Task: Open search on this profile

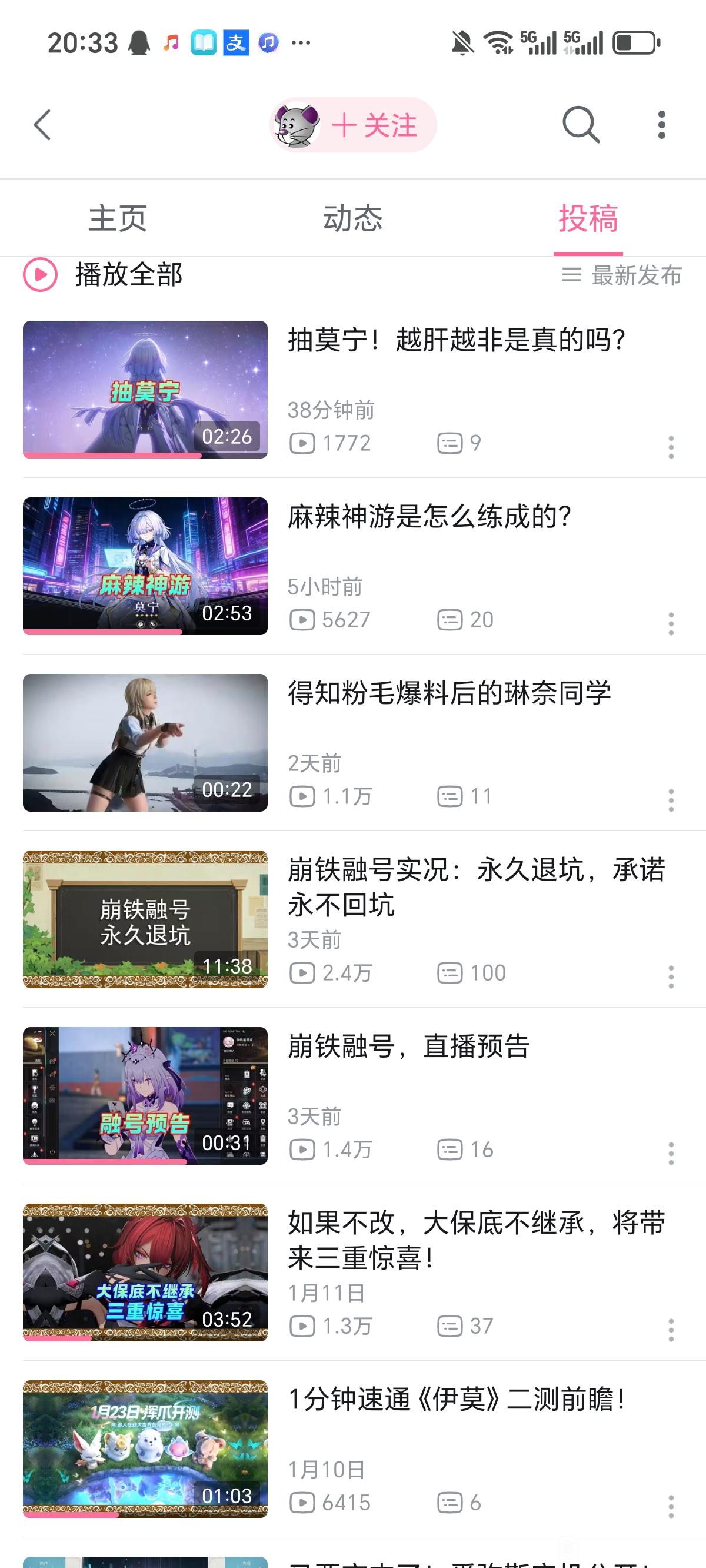Action: coord(581,125)
